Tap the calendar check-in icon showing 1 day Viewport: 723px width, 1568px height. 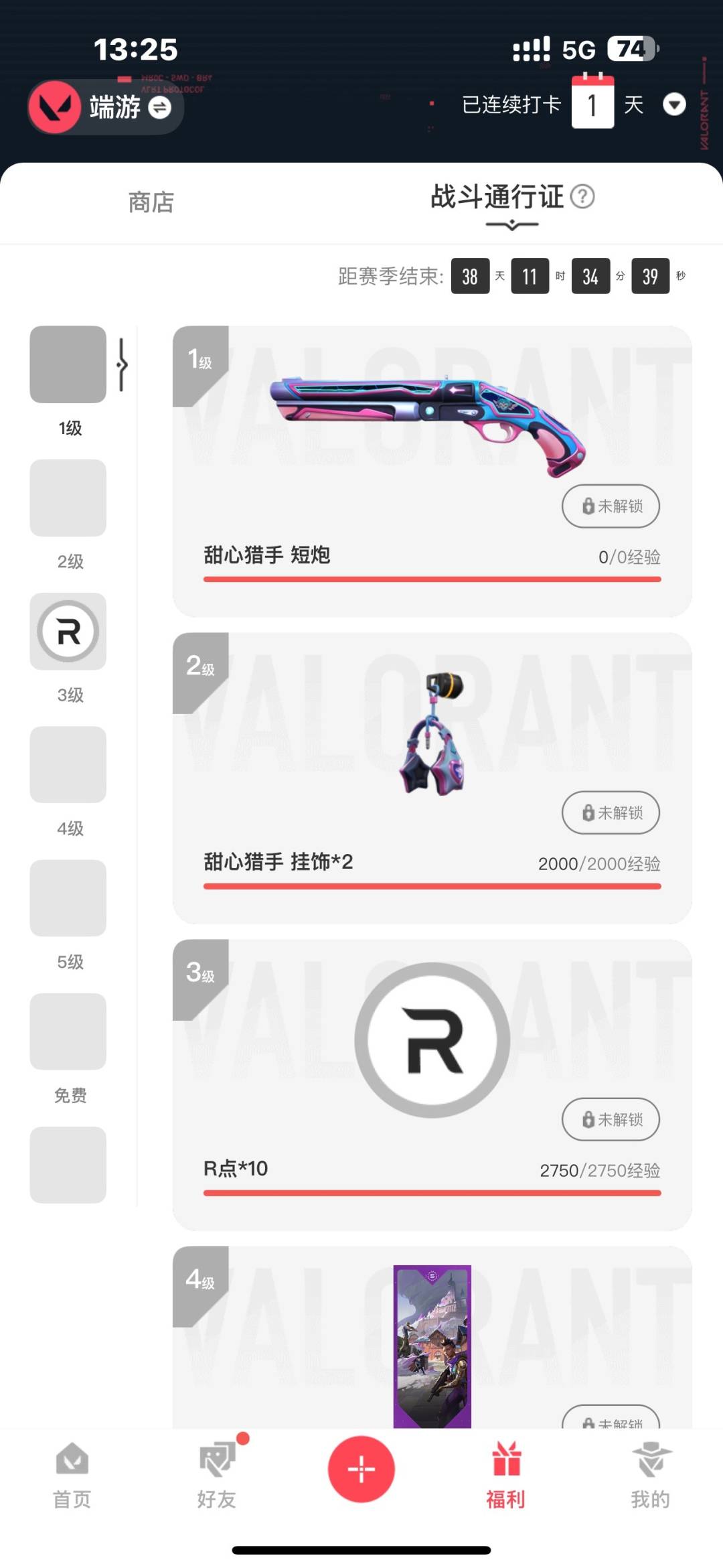592,105
